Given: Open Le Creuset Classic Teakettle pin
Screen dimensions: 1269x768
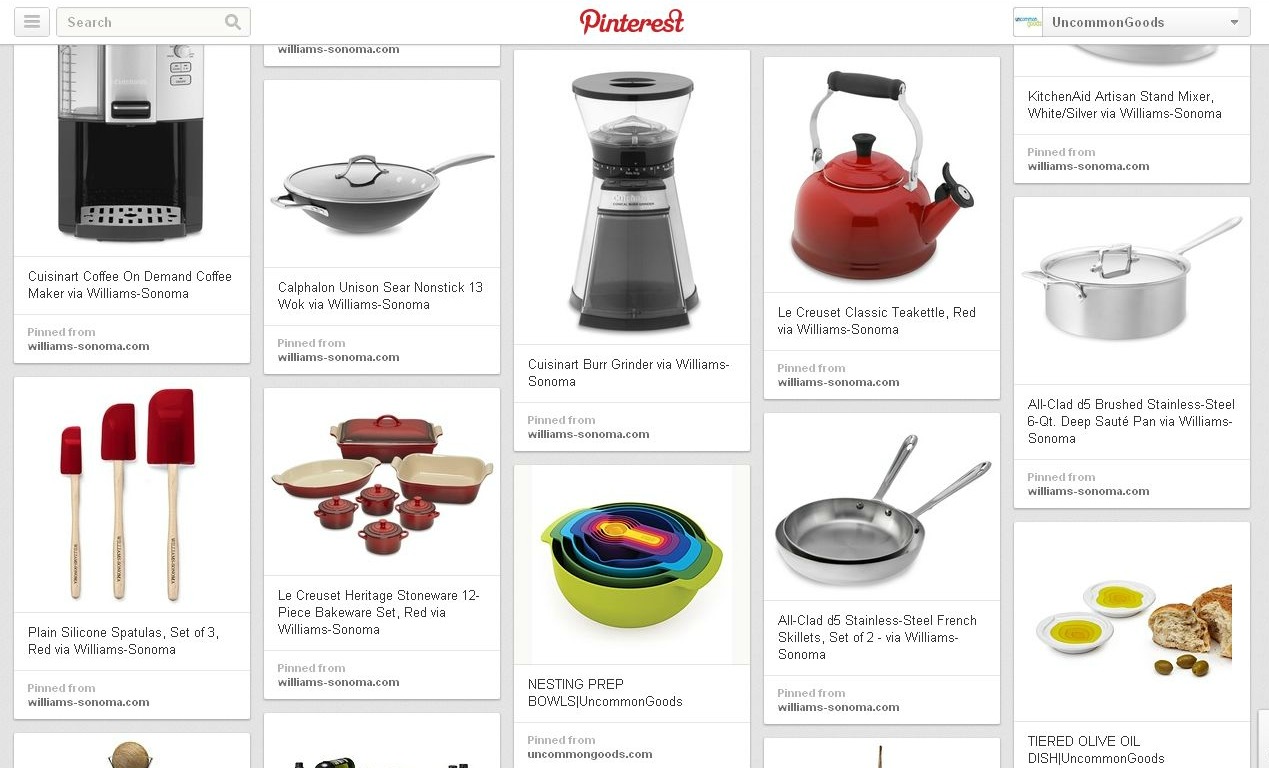Looking at the screenshot, I should 881,175.
